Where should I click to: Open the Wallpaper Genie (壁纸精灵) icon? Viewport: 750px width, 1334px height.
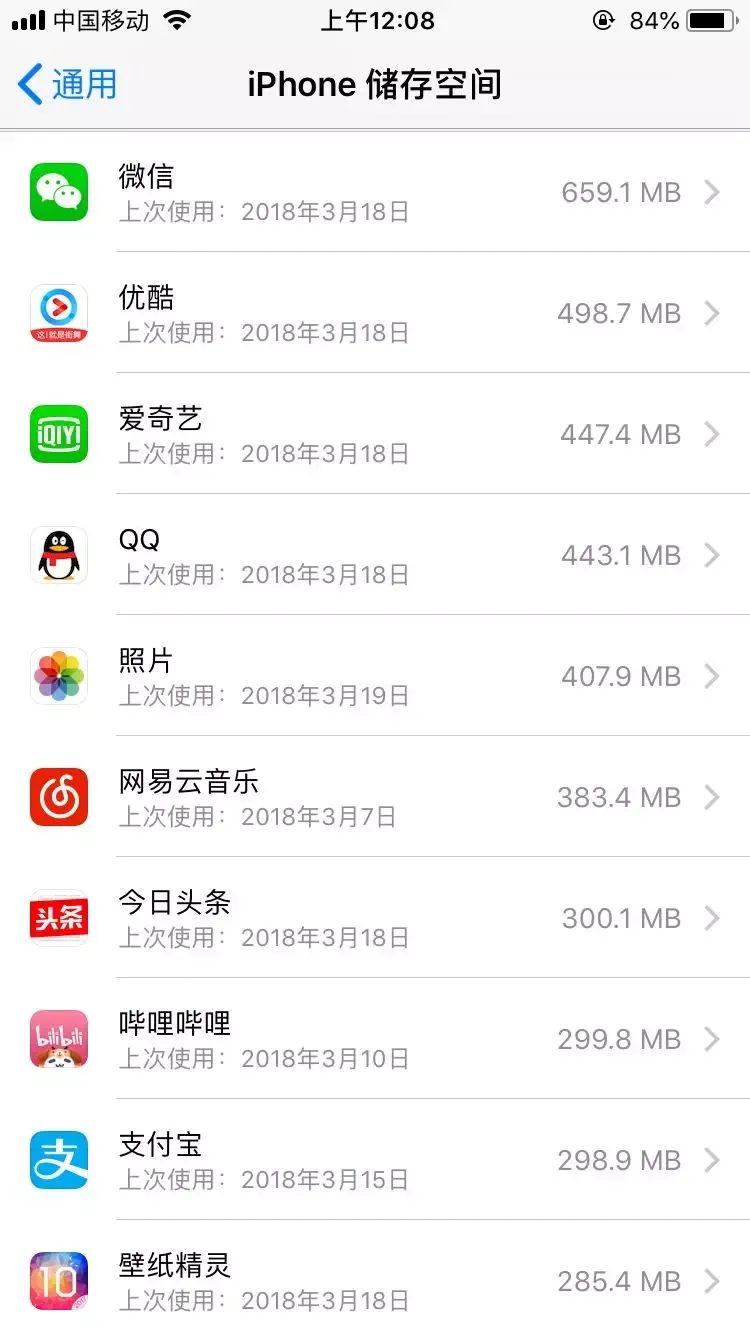[x=58, y=1281]
